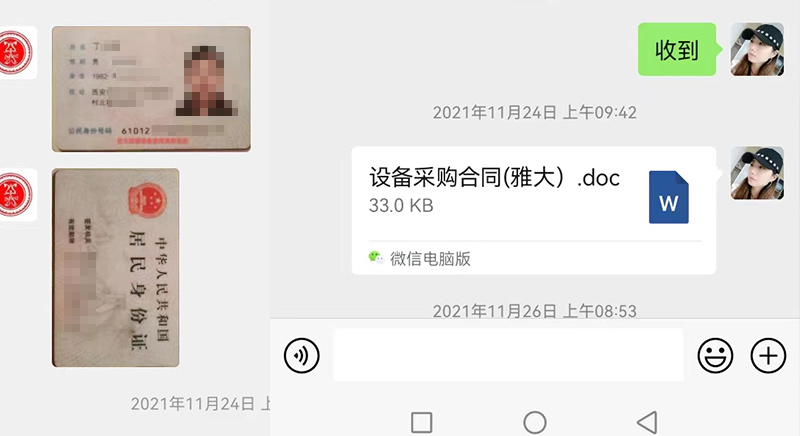This screenshot has height=436, width=800.
Task: Tap the message text field
Action: 508,355
